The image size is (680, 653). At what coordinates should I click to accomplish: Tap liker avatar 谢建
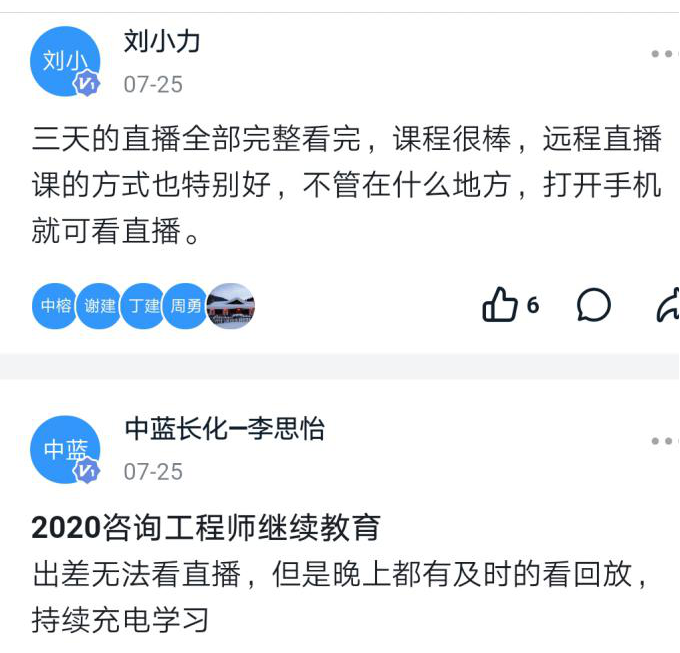(x=99, y=306)
